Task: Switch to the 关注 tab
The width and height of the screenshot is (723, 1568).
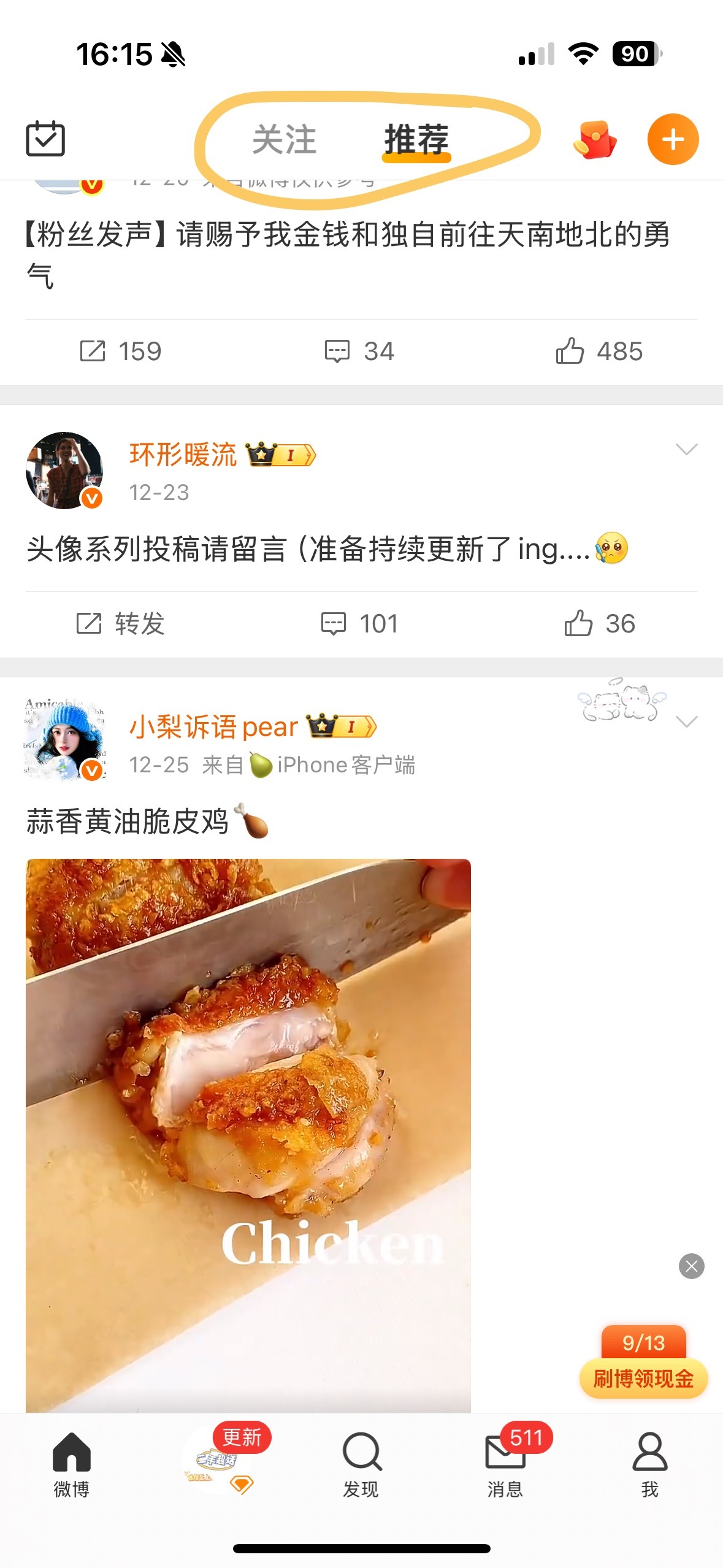Action: point(286,139)
